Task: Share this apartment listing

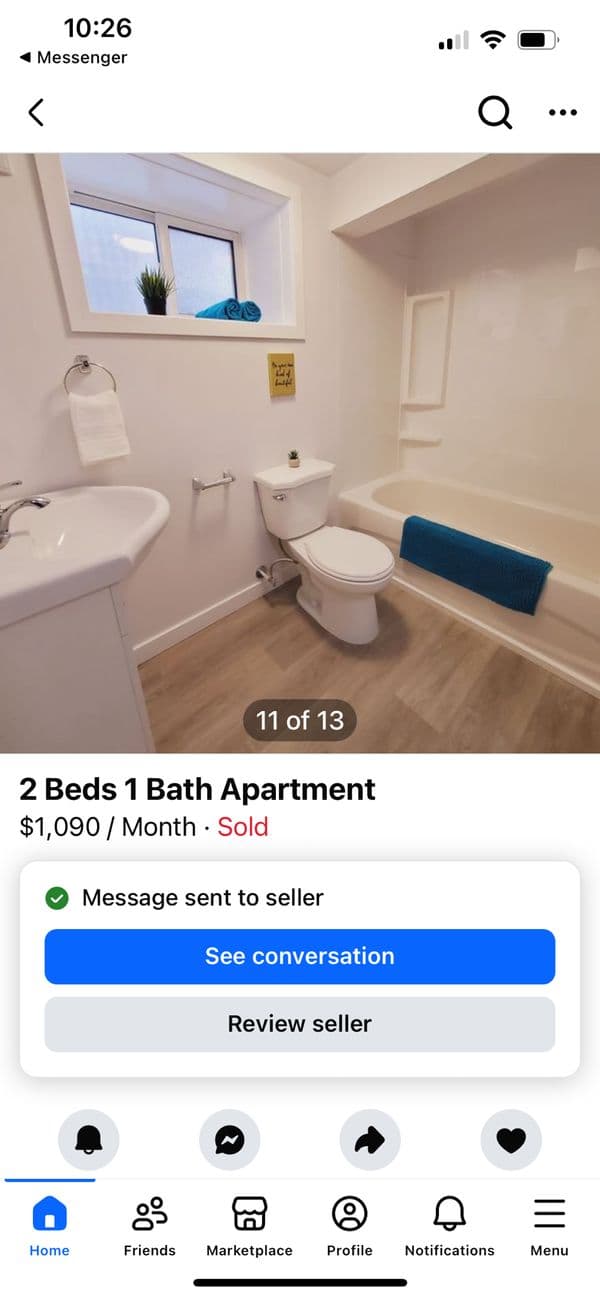Action: [x=370, y=1139]
